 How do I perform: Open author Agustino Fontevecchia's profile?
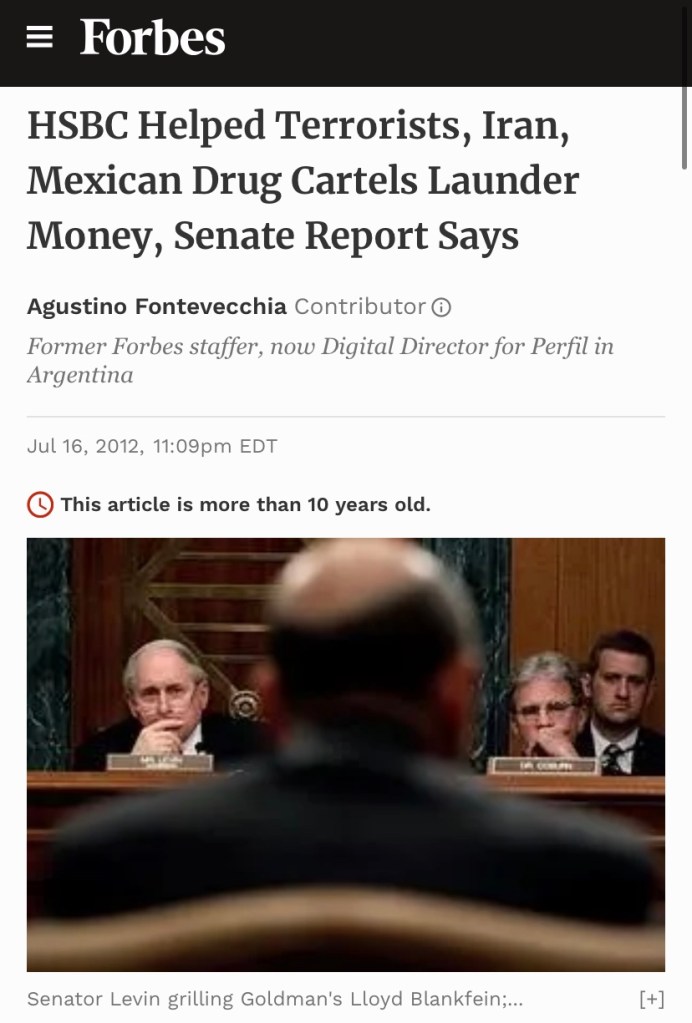click(x=156, y=306)
